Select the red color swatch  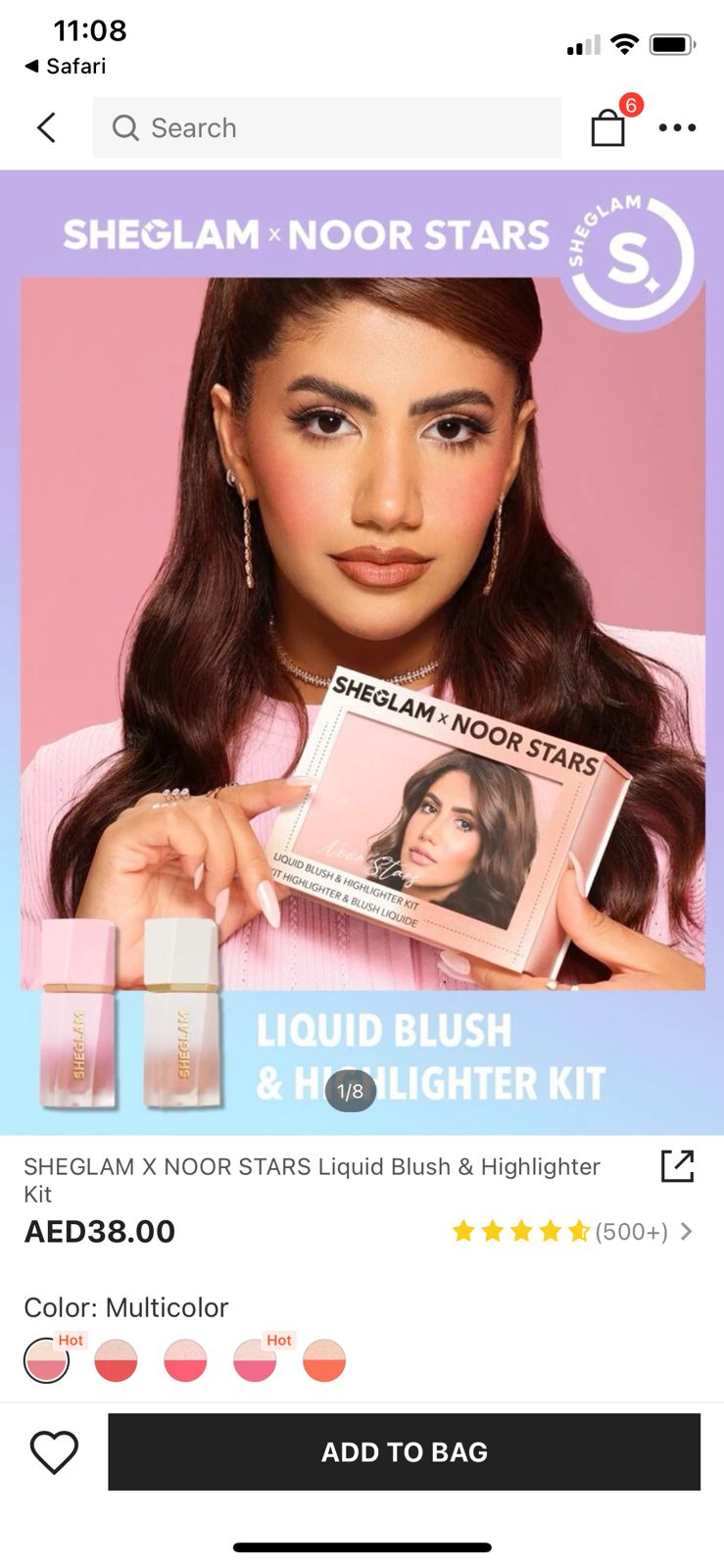pyautogui.click(x=116, y=1360)
